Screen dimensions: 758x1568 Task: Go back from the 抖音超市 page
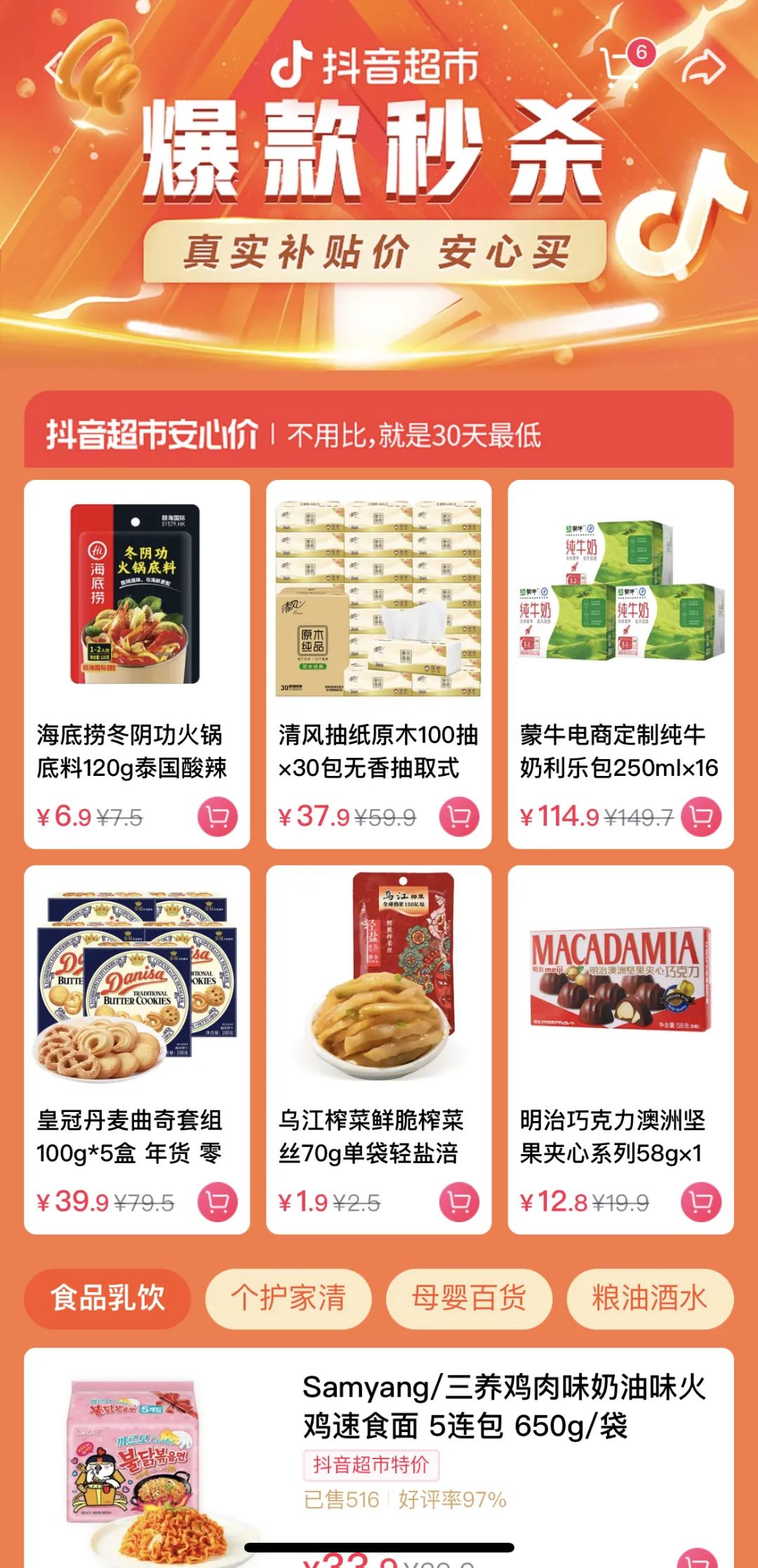[x=53, y=68]
